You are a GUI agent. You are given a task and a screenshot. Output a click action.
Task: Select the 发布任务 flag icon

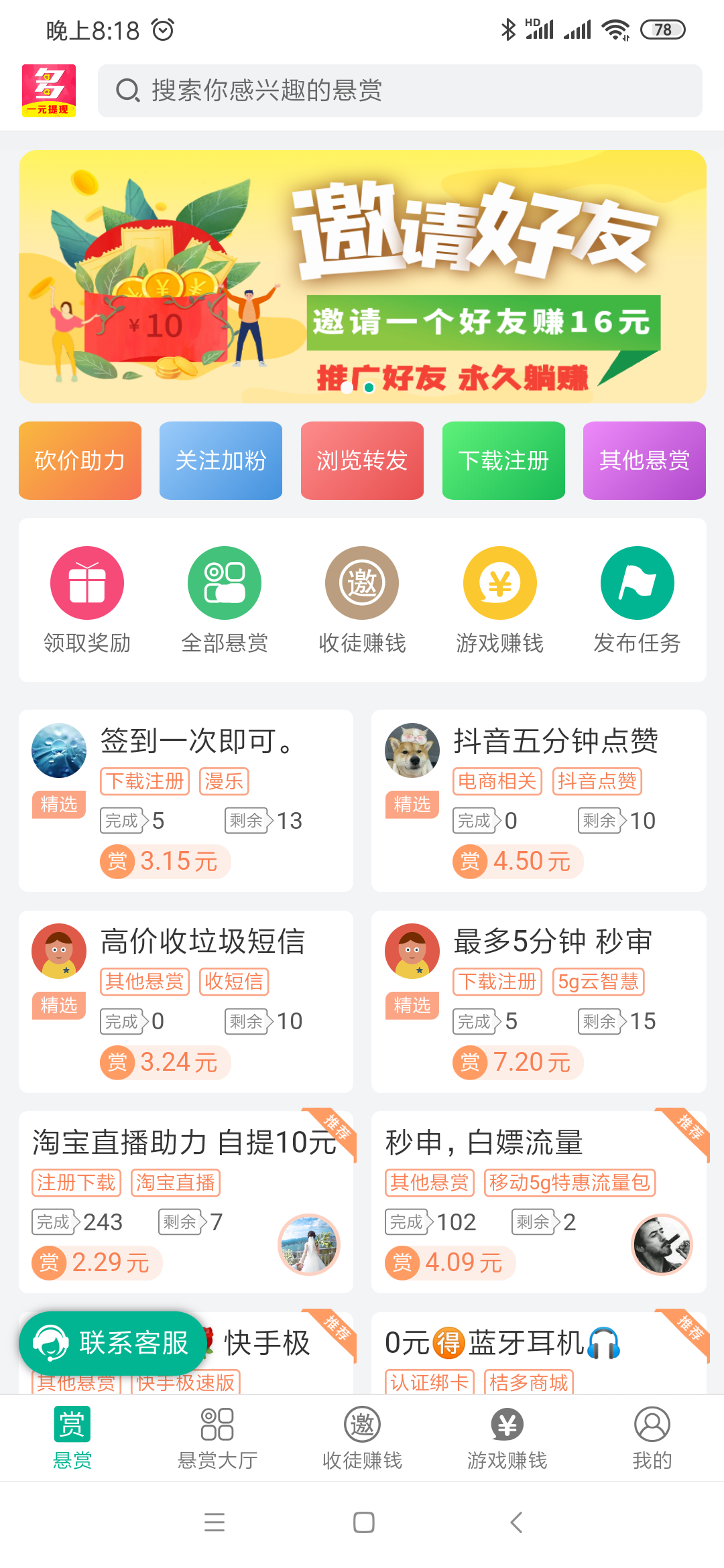[x=637, y=583]
